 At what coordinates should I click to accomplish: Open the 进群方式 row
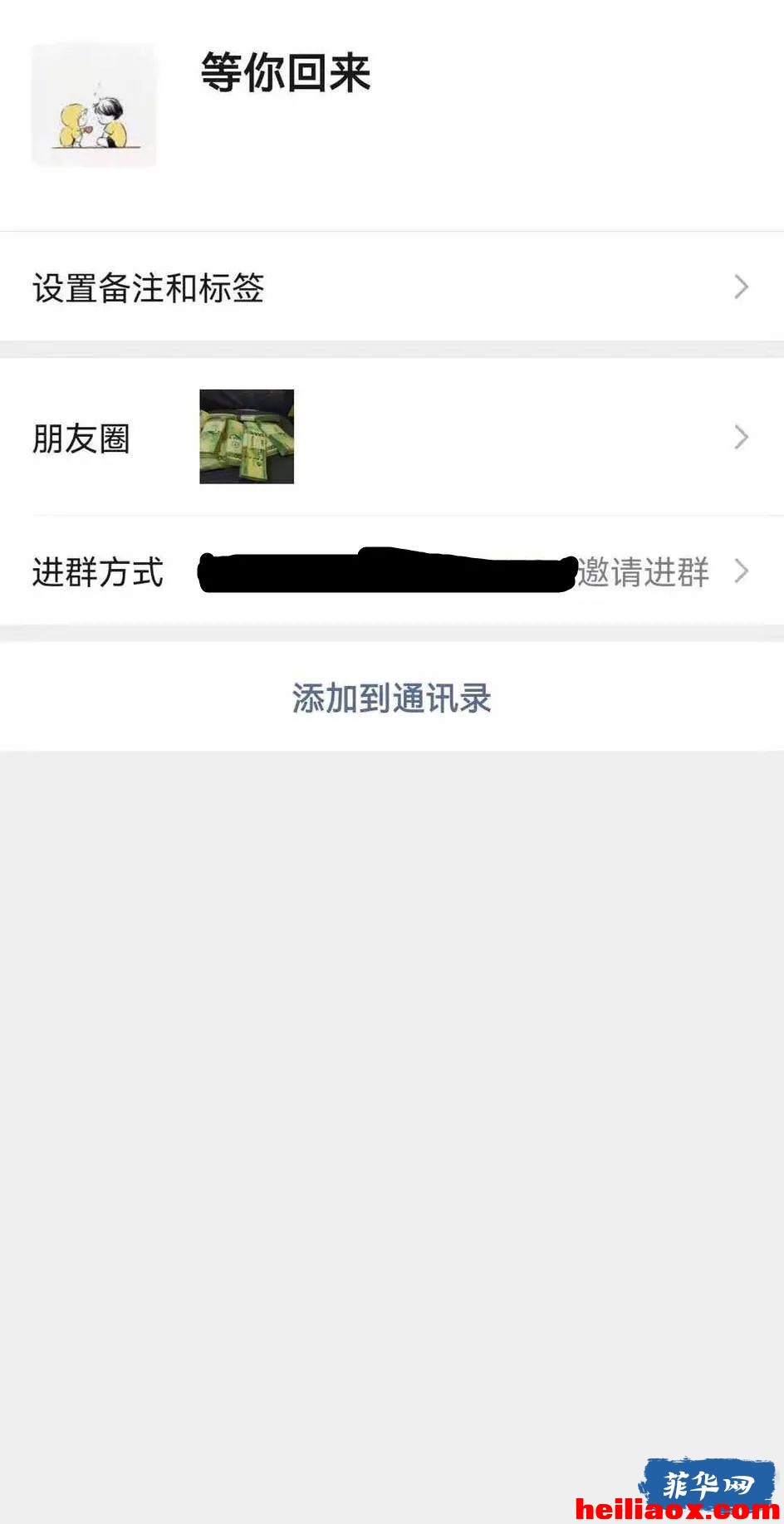[392, 571]
